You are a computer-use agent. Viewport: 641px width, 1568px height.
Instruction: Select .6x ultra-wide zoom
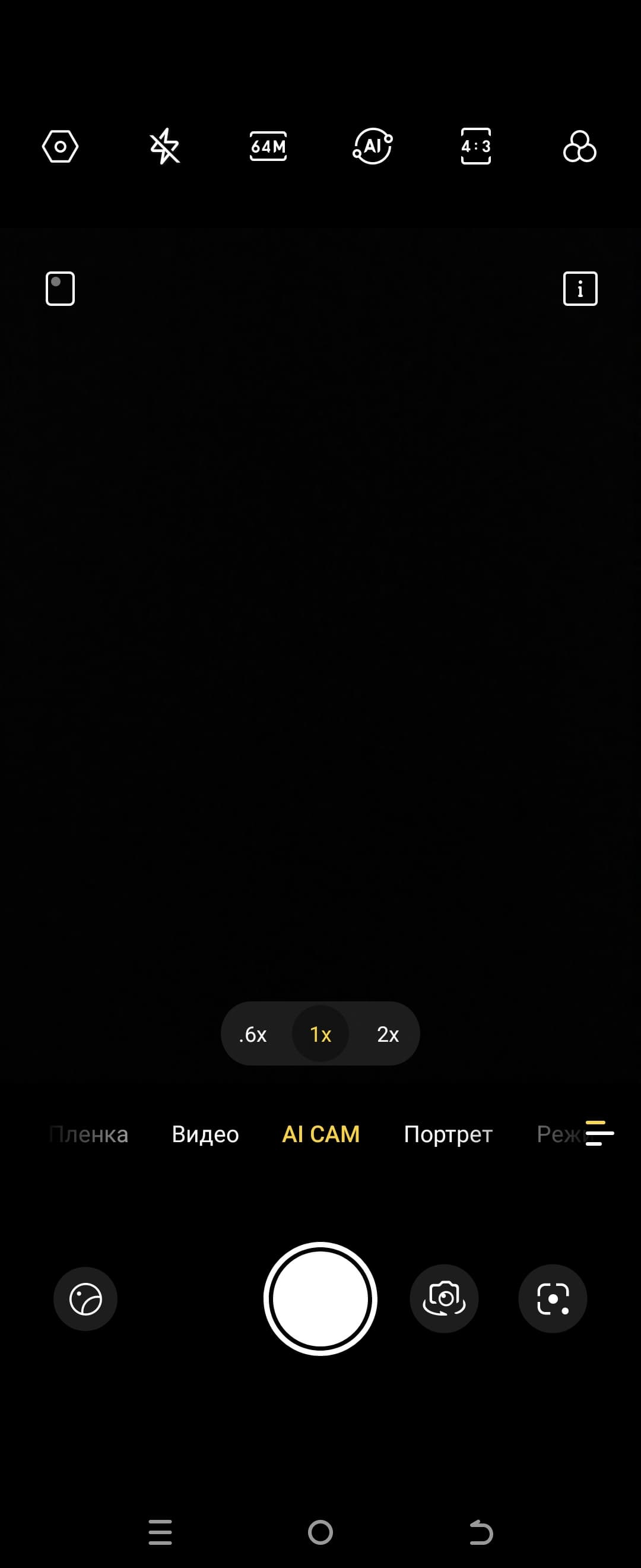coord(253,1034)
